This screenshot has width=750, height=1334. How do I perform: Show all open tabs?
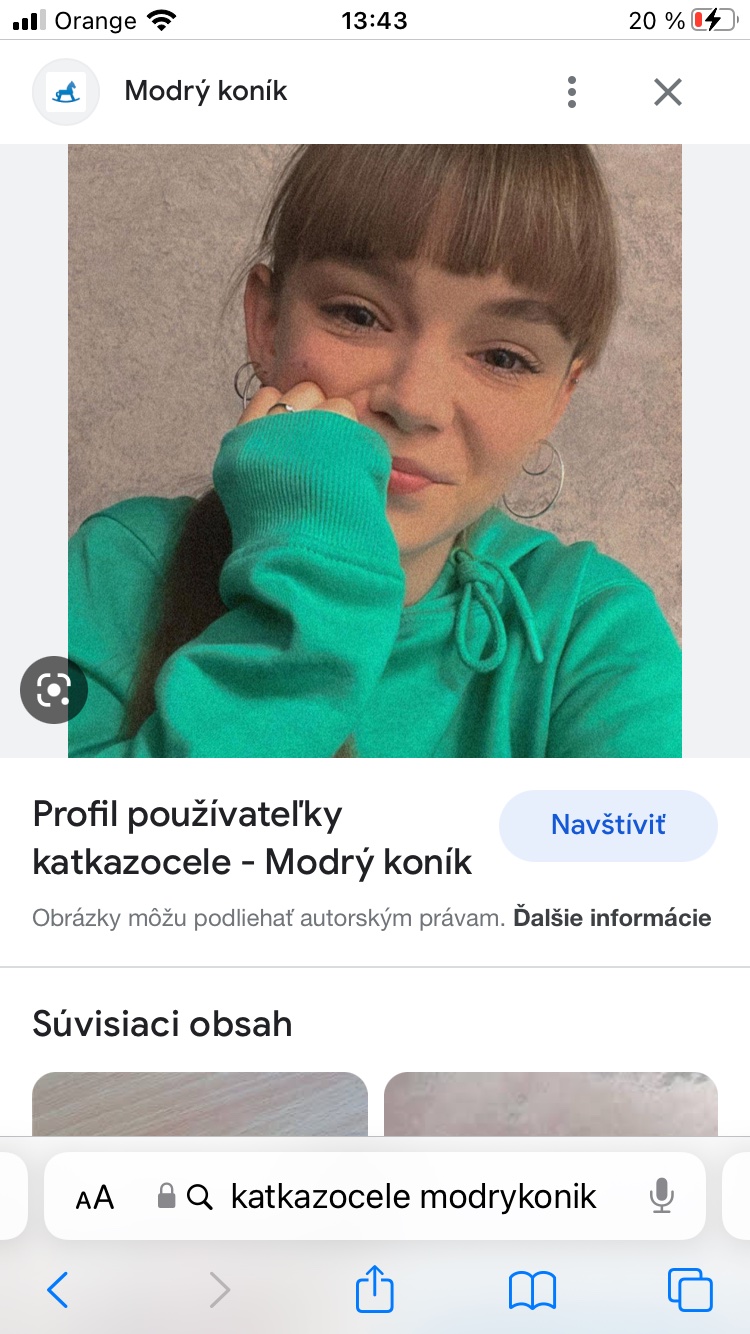[x=690, y=1289]
